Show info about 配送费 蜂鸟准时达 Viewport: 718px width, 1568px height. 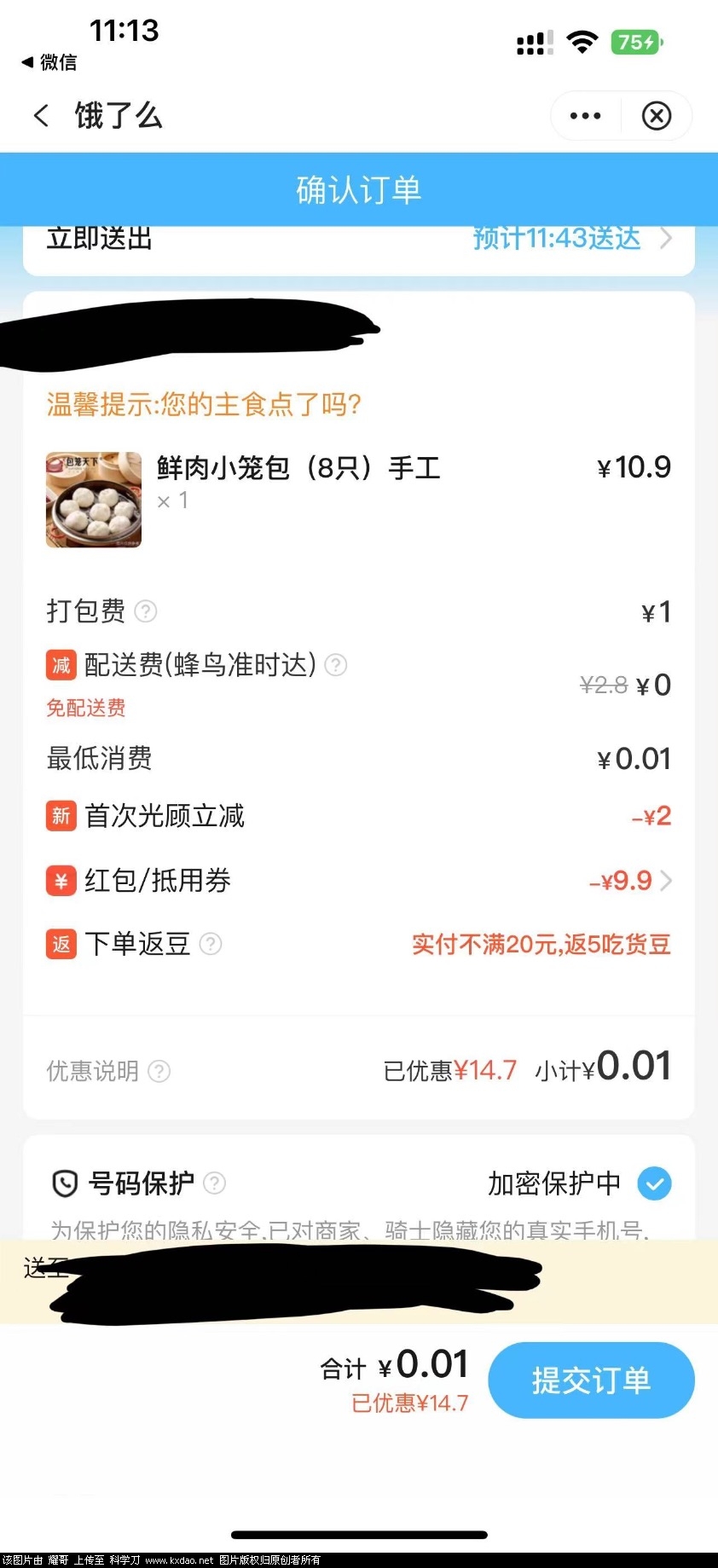336,665
